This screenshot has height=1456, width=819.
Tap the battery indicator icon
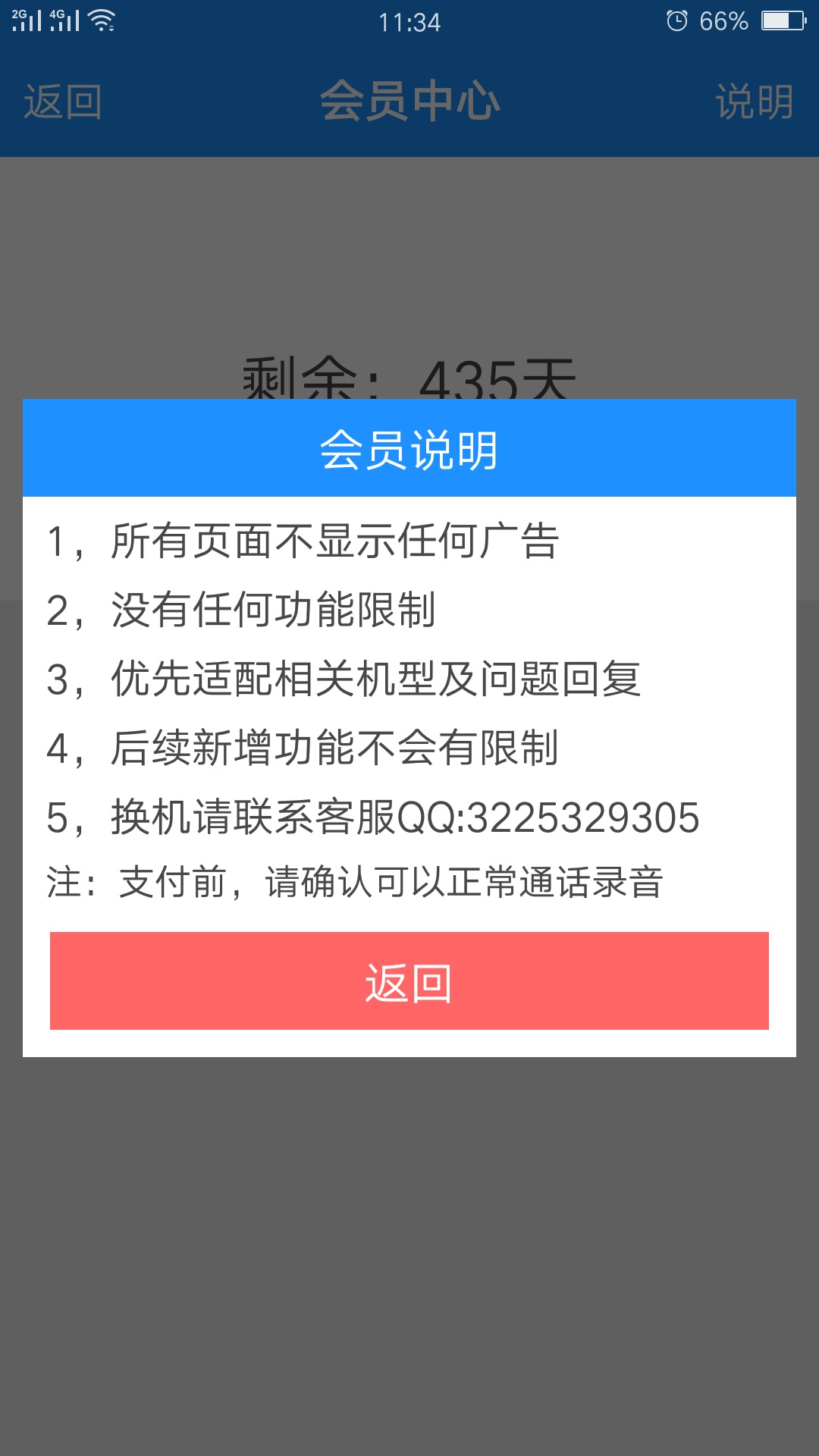point(781,21)
